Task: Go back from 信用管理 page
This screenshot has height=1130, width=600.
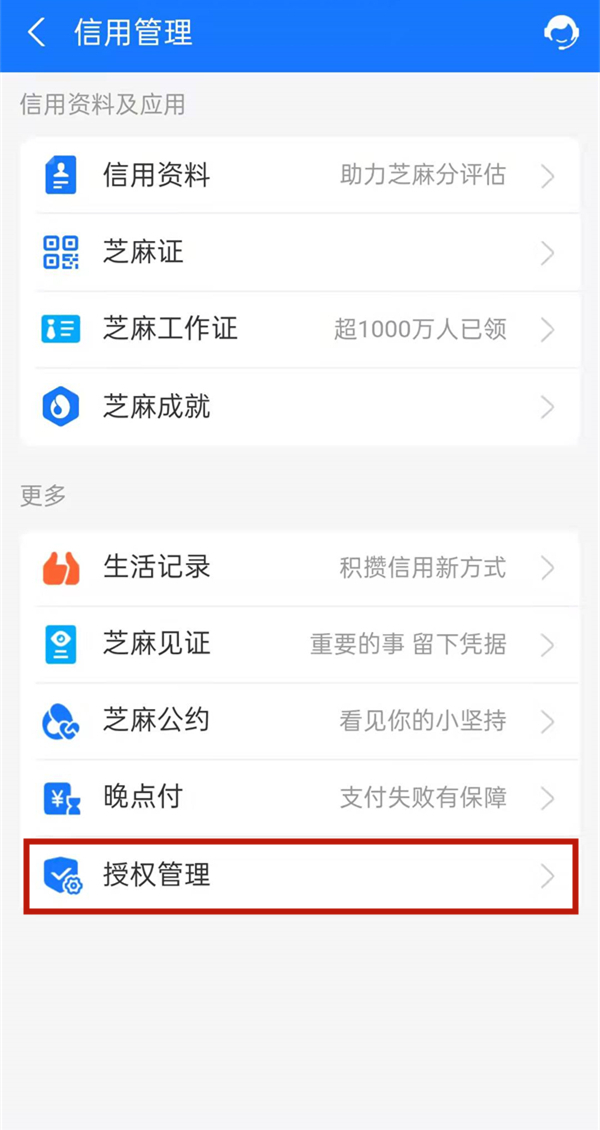Action: click(x=37, y=33)
